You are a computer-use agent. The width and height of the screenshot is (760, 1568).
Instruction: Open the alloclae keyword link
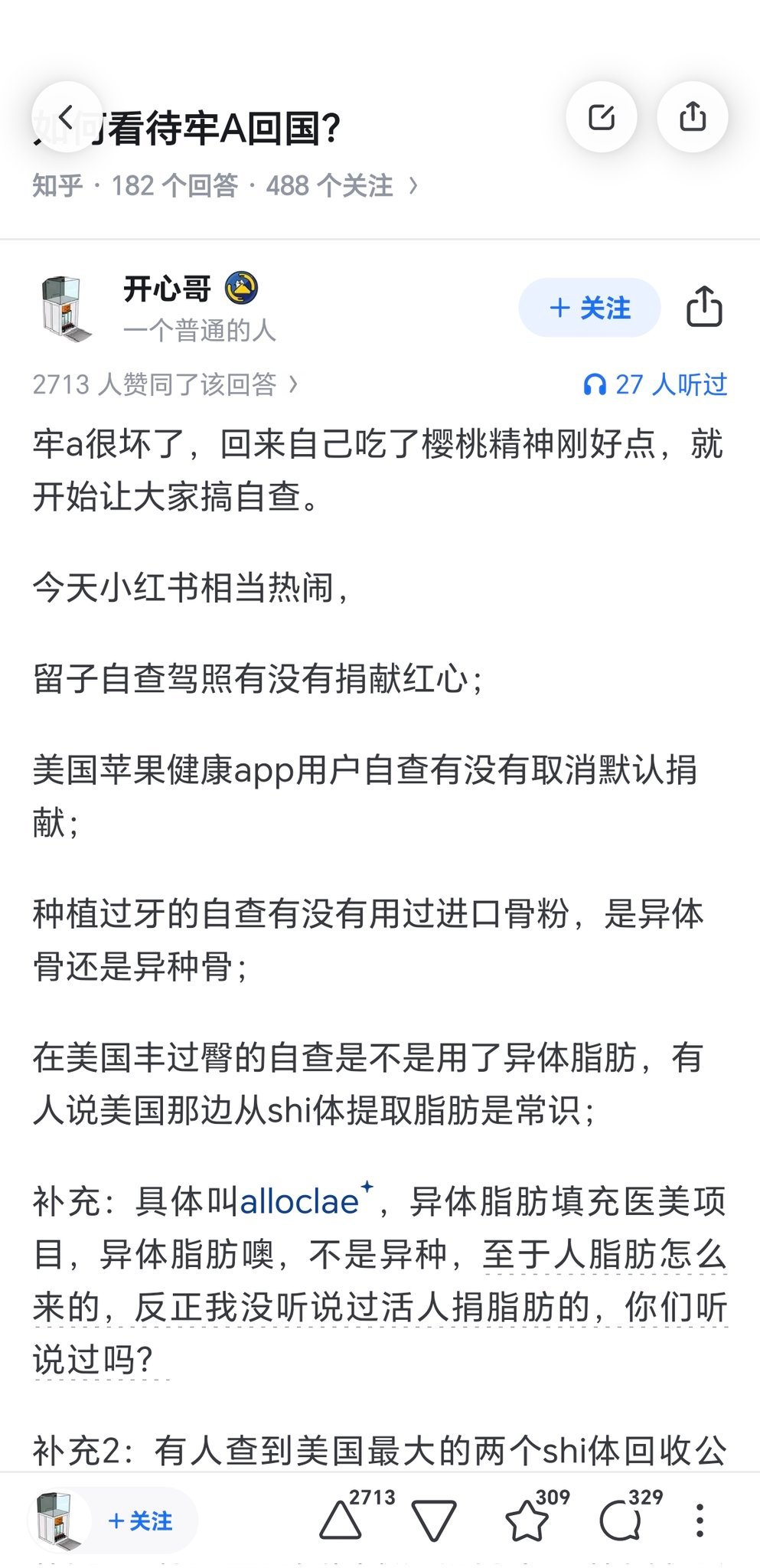[x=300, y=1202]
